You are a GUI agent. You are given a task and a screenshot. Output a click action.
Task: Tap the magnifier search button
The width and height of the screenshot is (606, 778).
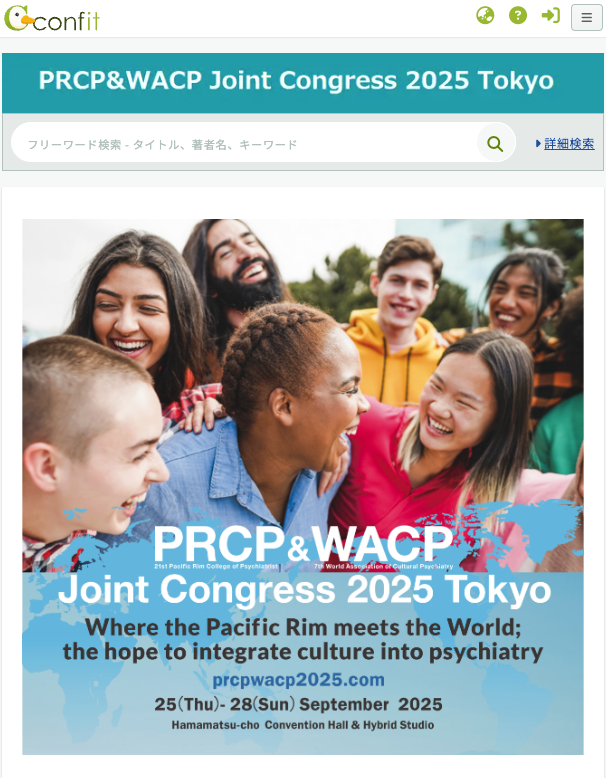click(495, 144)
